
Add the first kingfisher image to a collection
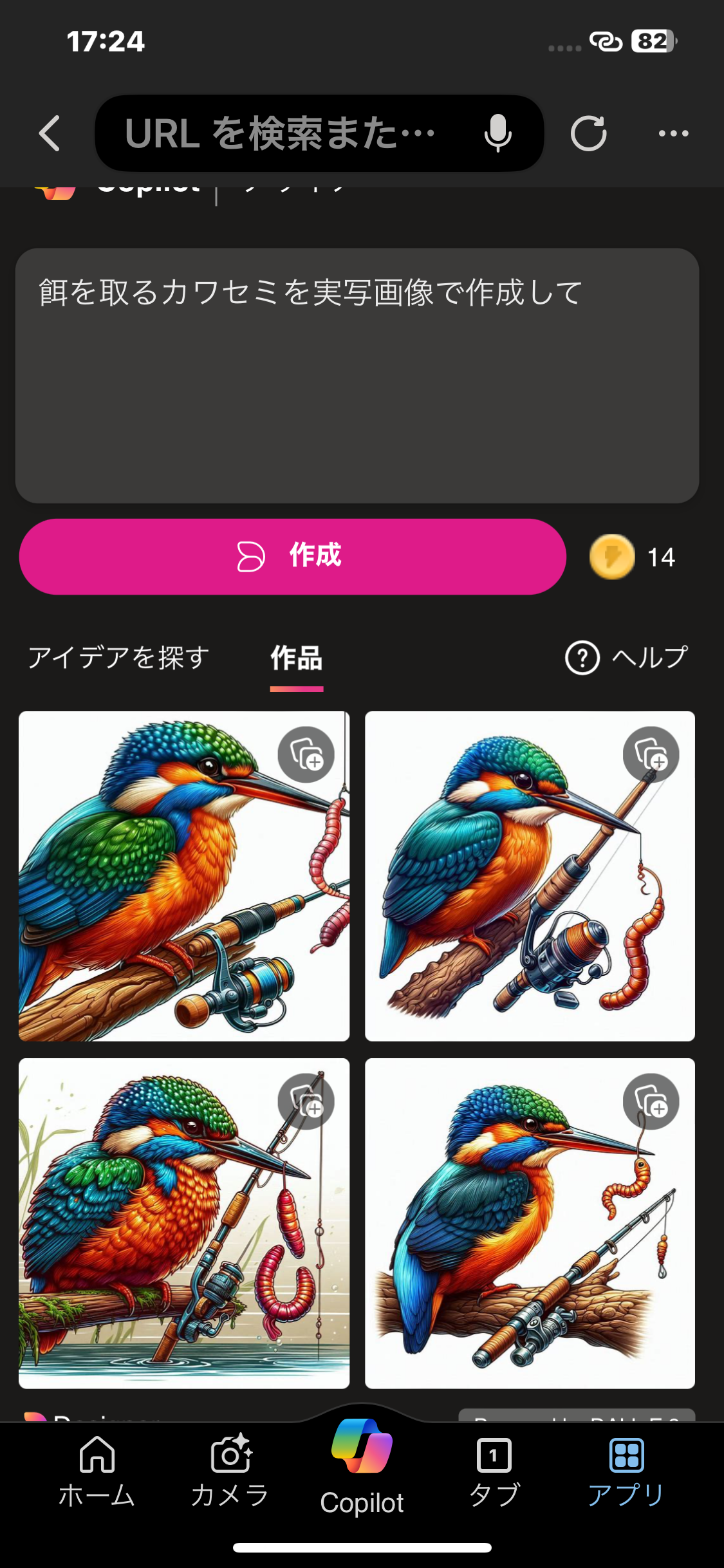tap(306, 754)
